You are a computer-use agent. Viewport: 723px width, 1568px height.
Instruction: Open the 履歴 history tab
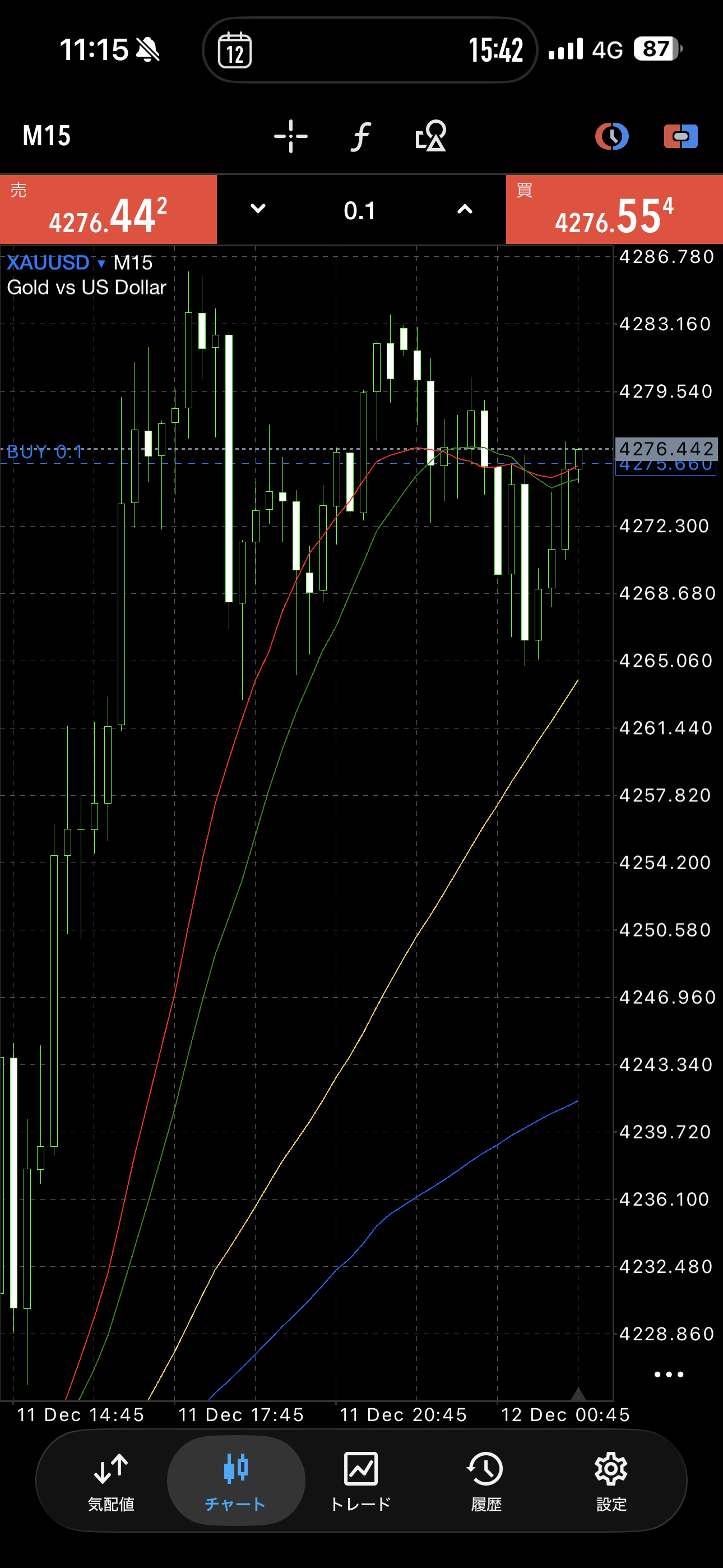point(486,1481)
